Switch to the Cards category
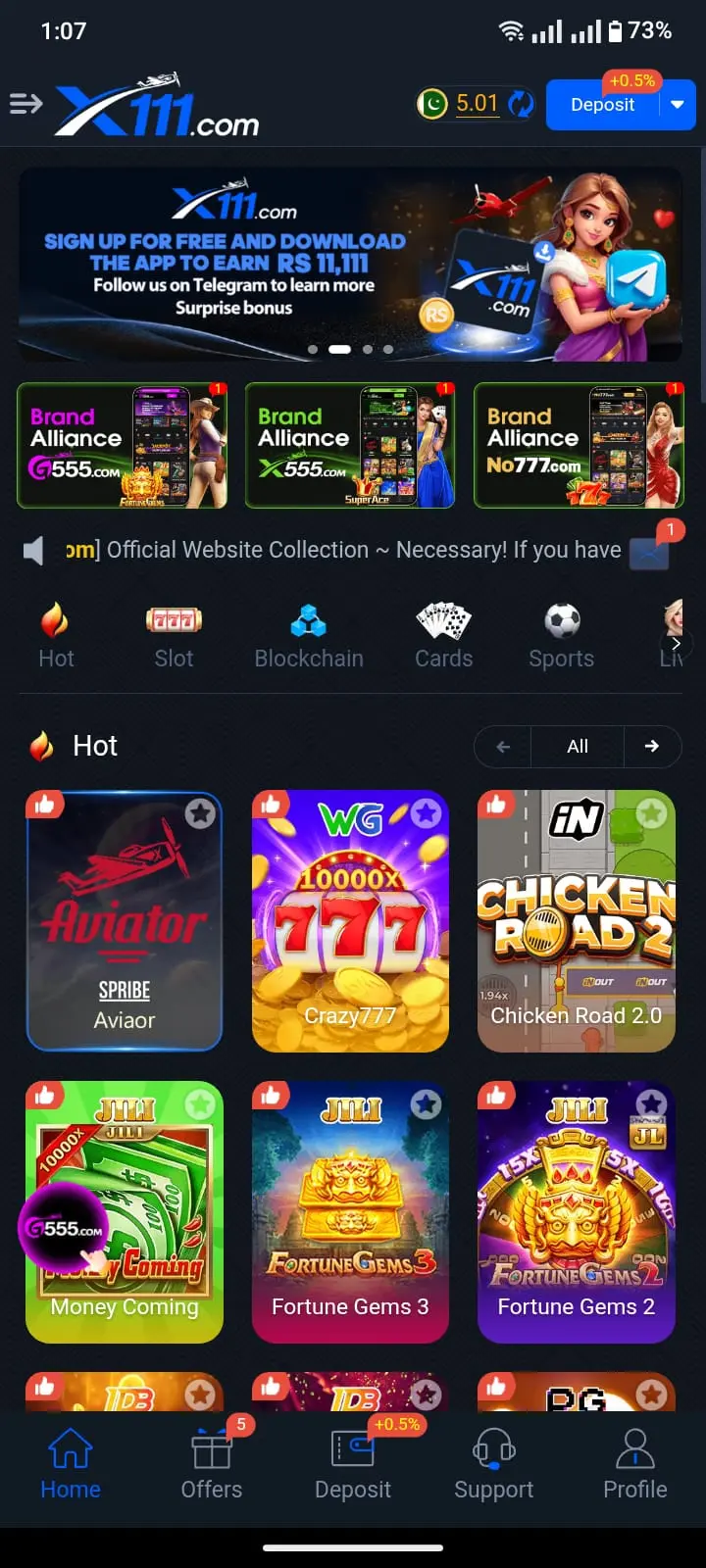The width and height of the screenshot is (706, 1568). tap(443, 637)
